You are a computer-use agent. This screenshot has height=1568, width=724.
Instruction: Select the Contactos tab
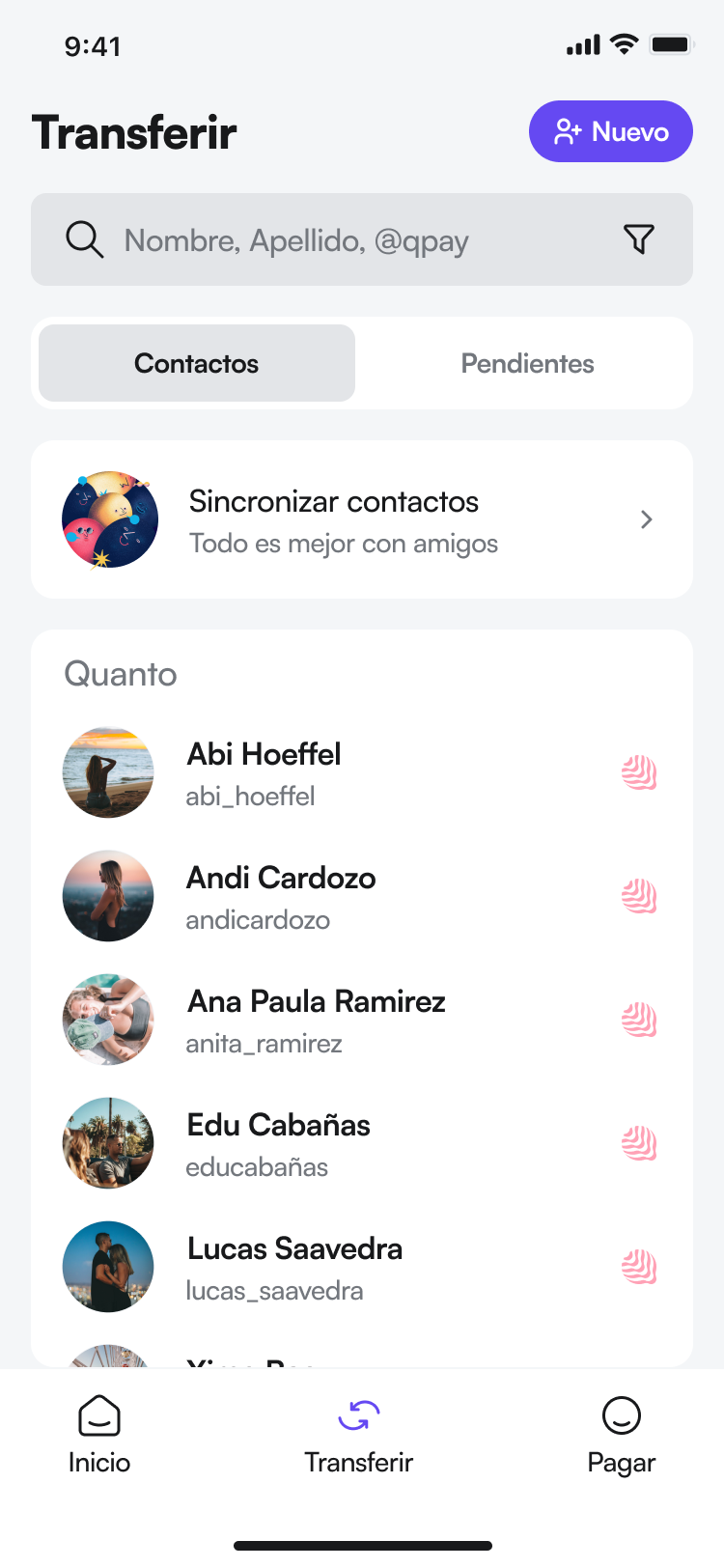pos(197,363)
